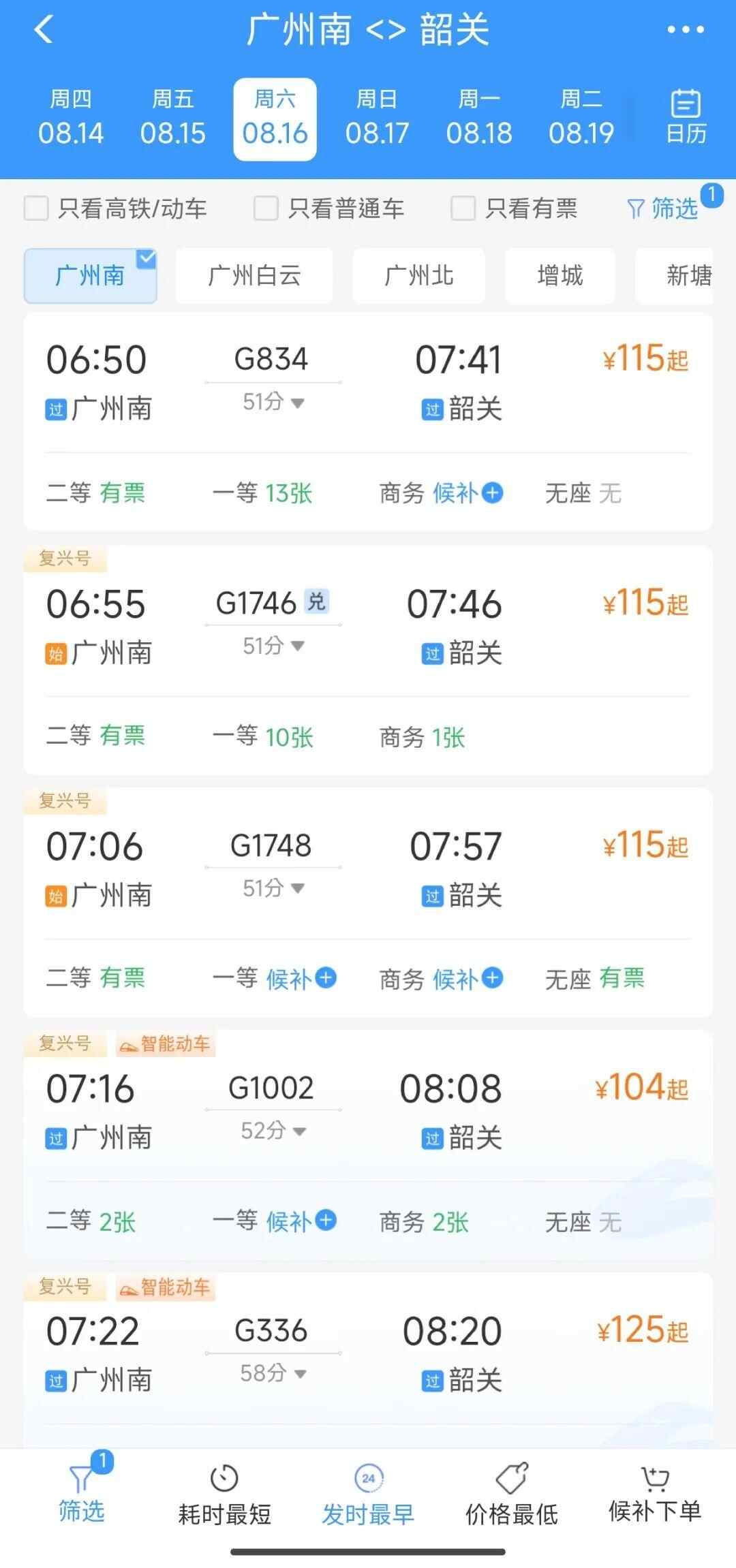Image resolution: width=736 pixels, height=1568 pixels.
Task: Open the 筛选 filter in bottom bar
Action: point(81,1494)
